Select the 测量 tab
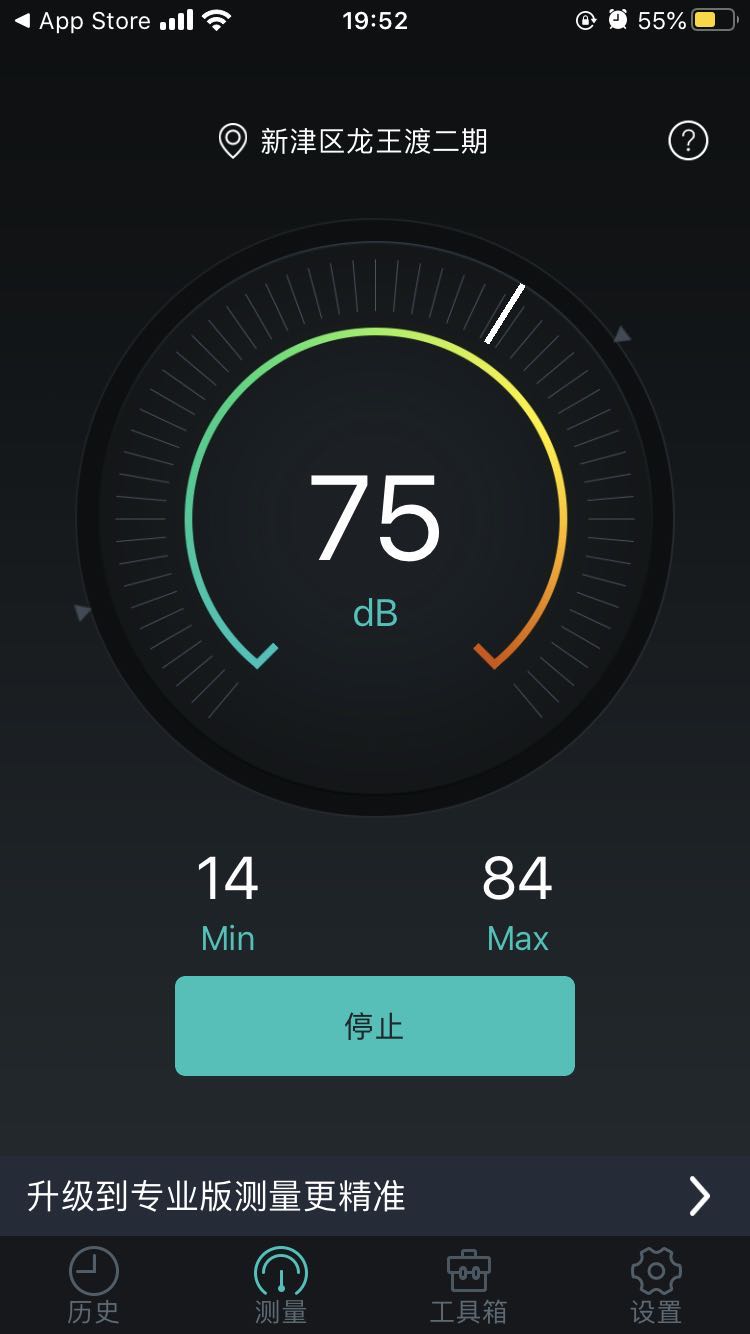 point(281,1286)
